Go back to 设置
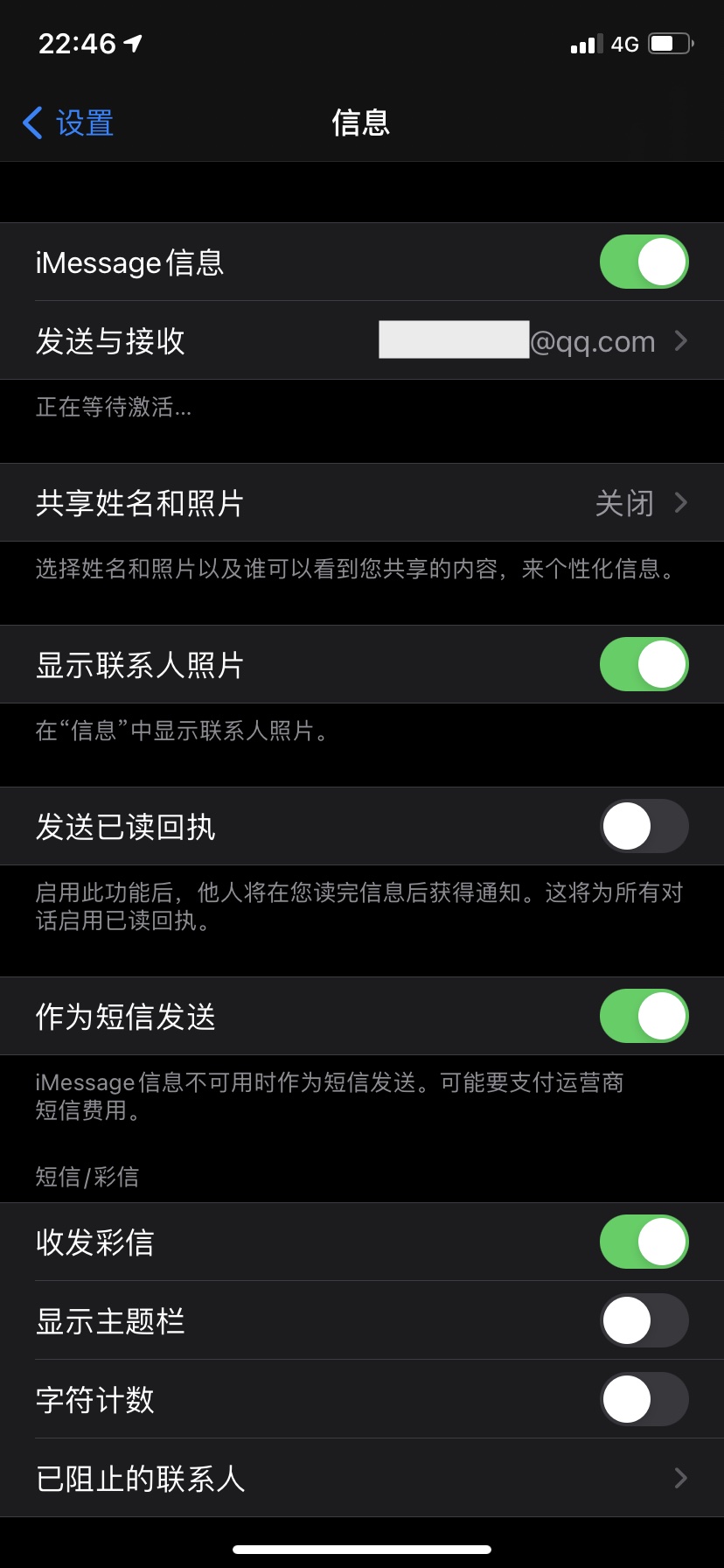Image resolution: width=724 pixels, height=1568 pixels. coord(68,123)
